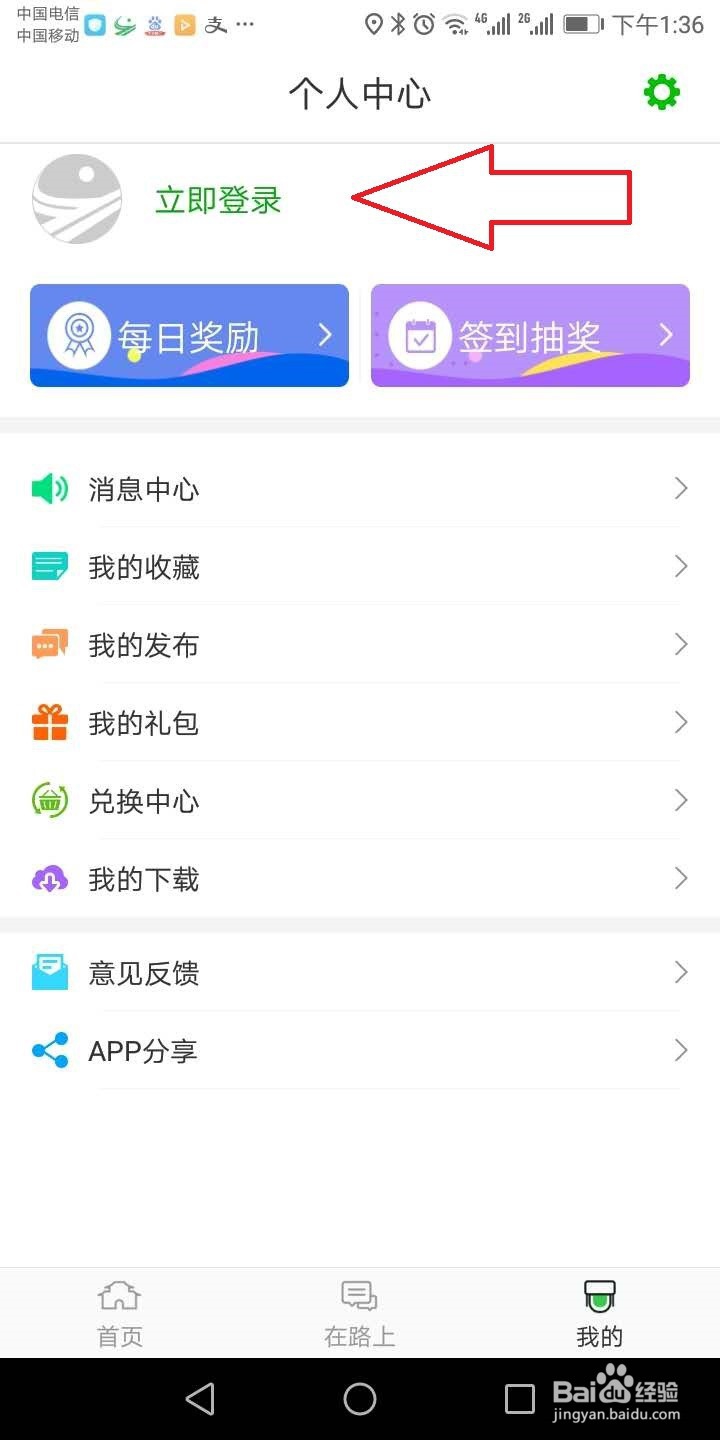The height and width of the screenshot is (1440, 720).
Task: Open 我的下载 downloads
Action: 360,879
